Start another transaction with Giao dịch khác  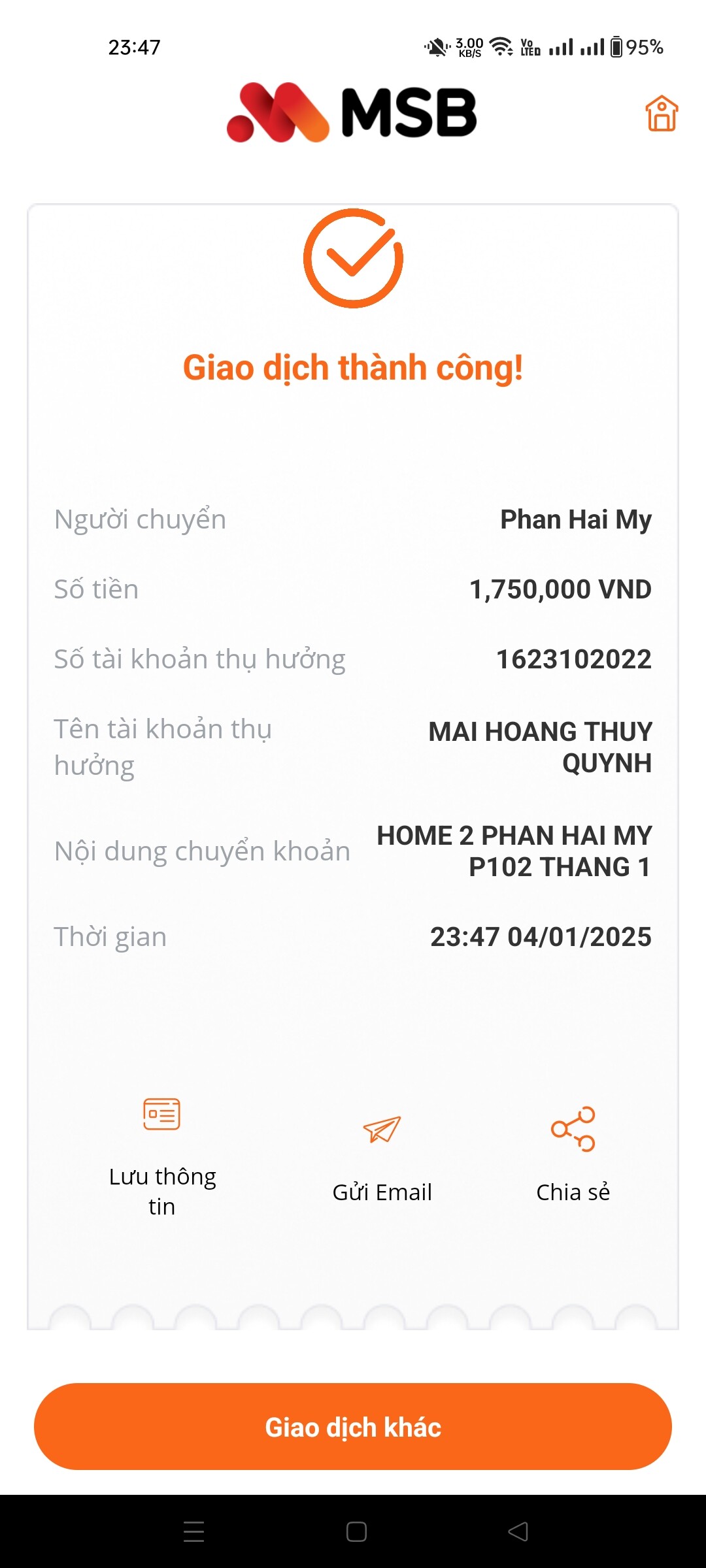pyautogui.click(x=353, y=1427)
